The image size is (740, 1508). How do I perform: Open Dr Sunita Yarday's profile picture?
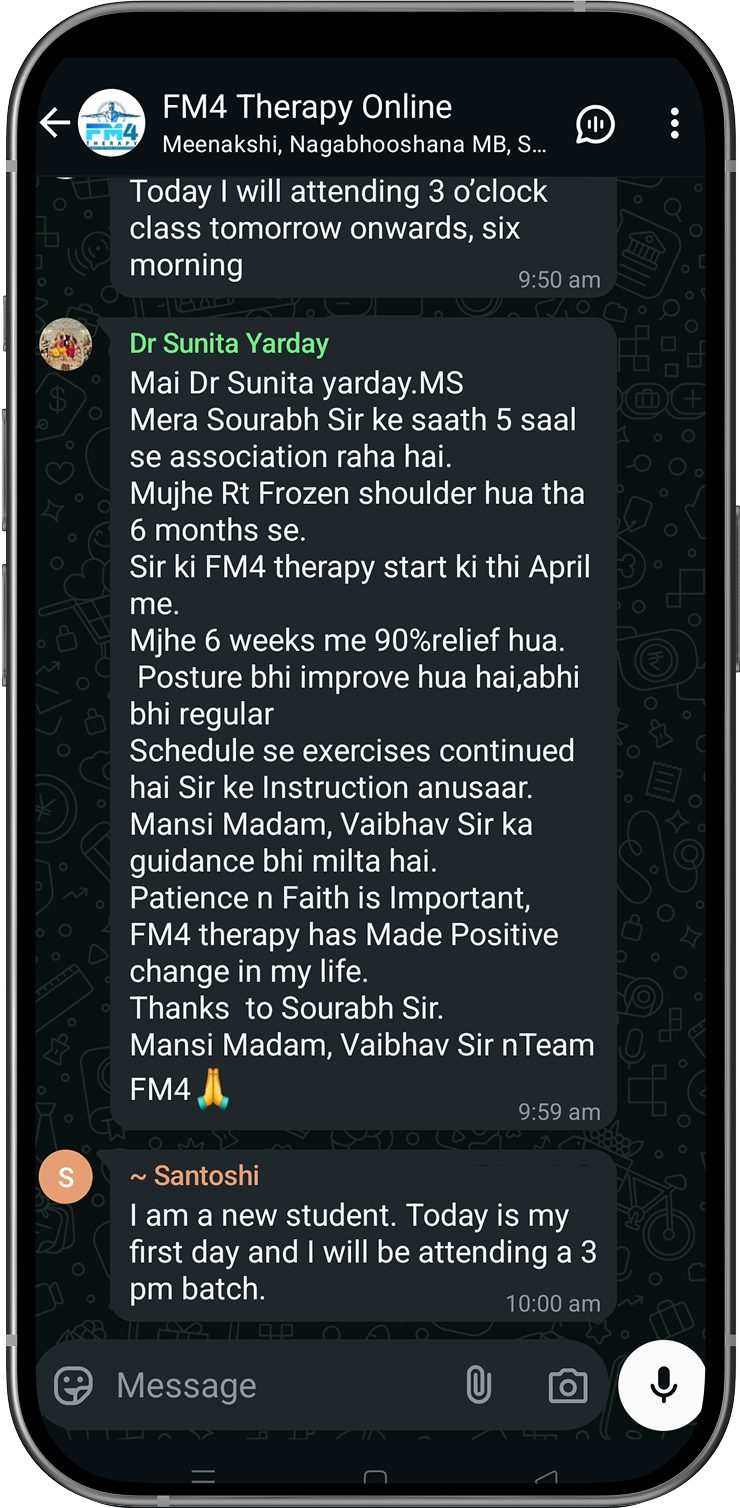point(66,345)
